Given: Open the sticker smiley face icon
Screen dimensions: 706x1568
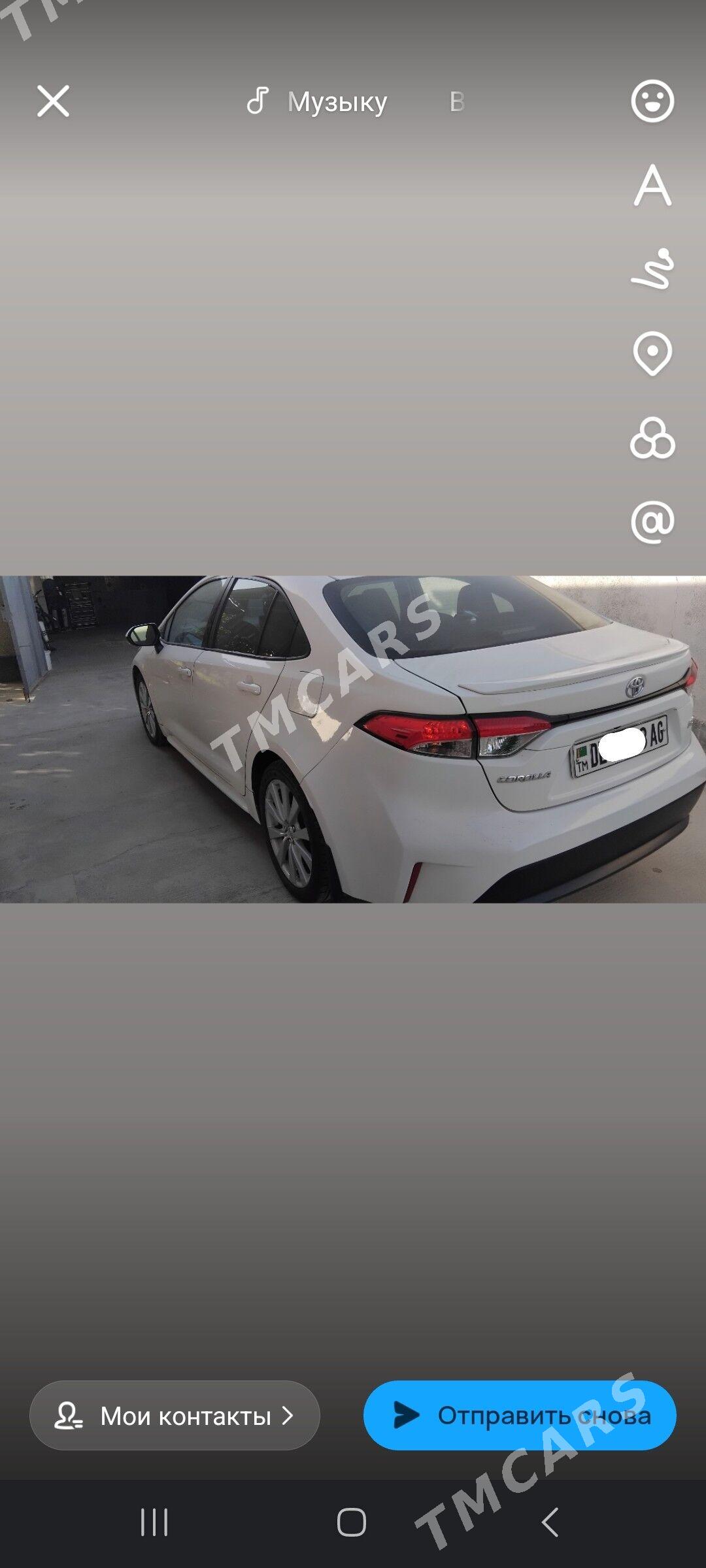Looking at the screenshot, I should pyautogui.click(x=652, y=101).
